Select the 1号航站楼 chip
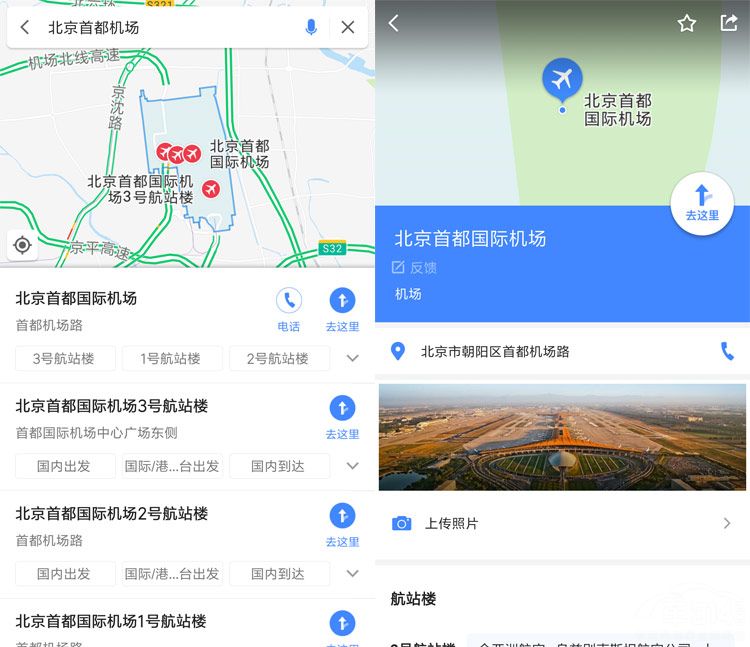The height and width of the screenshot is (647, 750). (171, 358)
